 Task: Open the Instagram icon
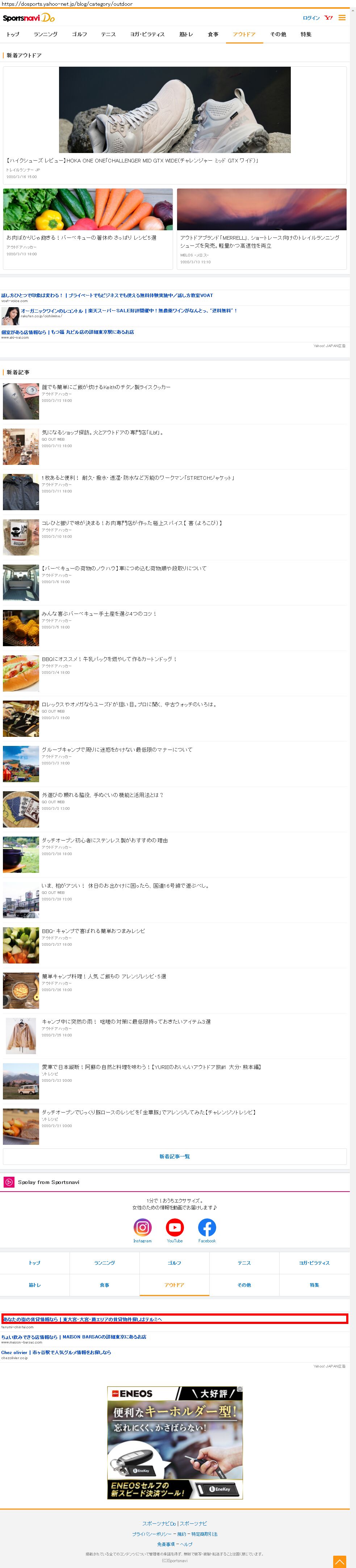[x=142, y=1227]
